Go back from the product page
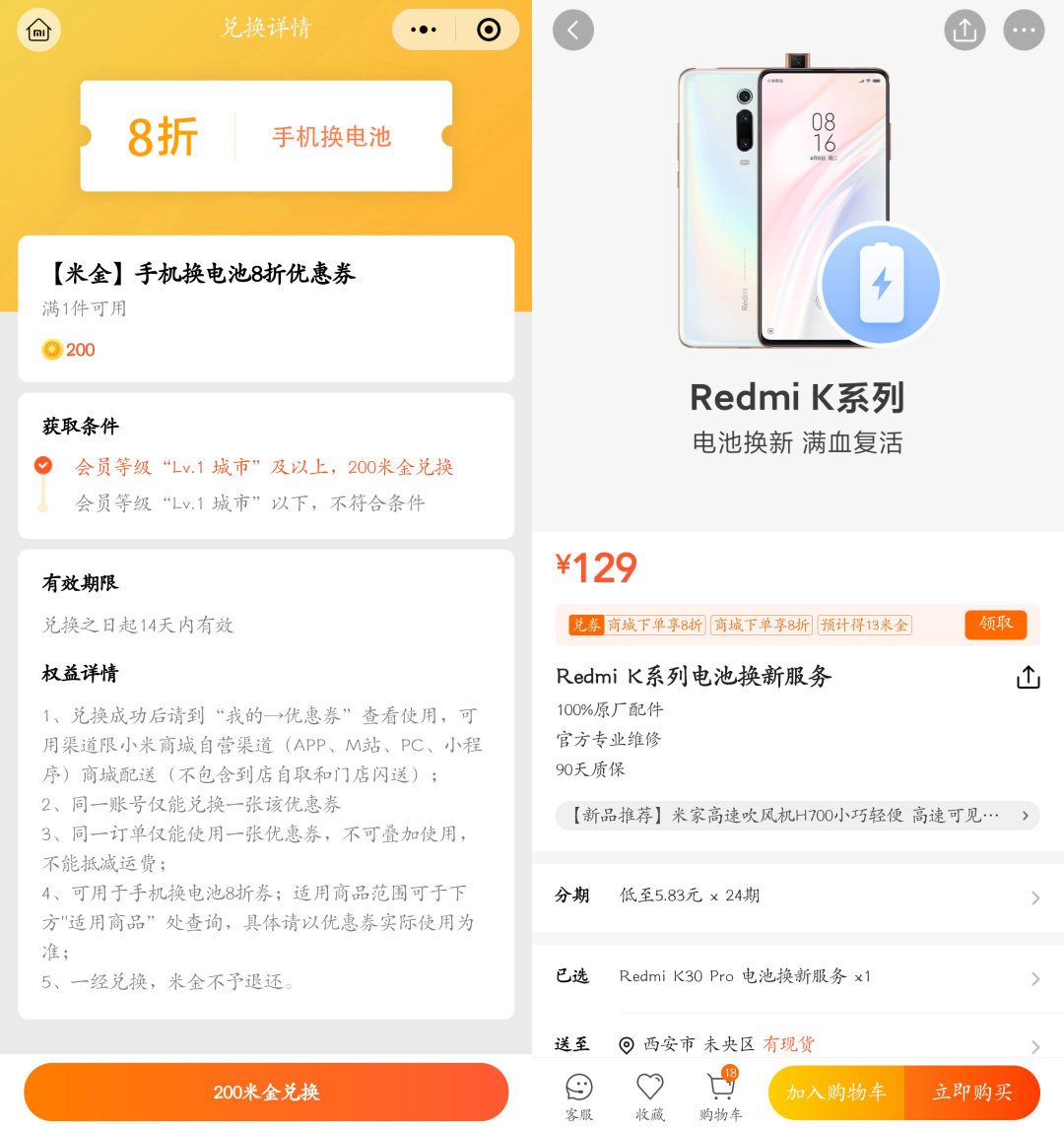The width and height of the screenshot is (1064, 1129). click(x=573, y=30)
